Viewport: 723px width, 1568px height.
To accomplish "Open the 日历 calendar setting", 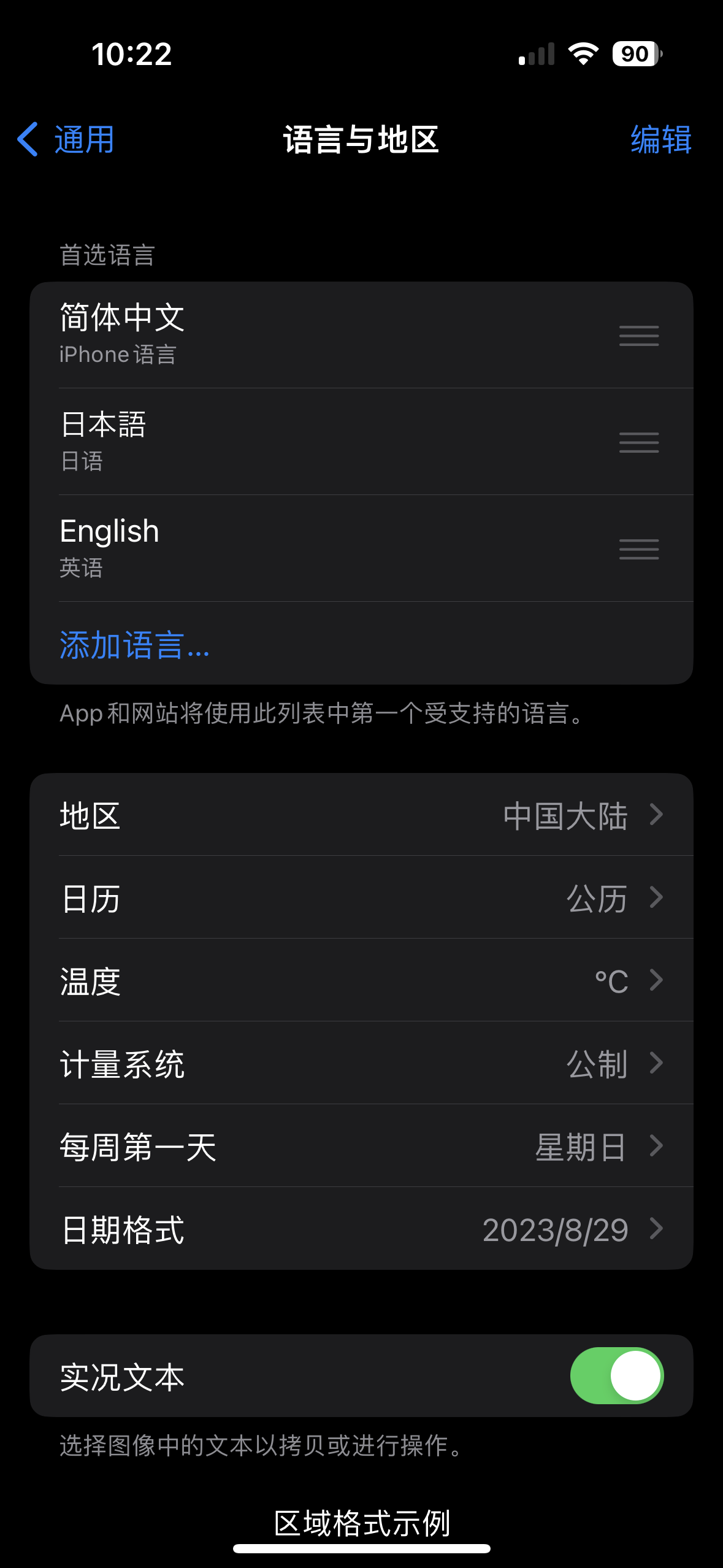I will 361,898.
